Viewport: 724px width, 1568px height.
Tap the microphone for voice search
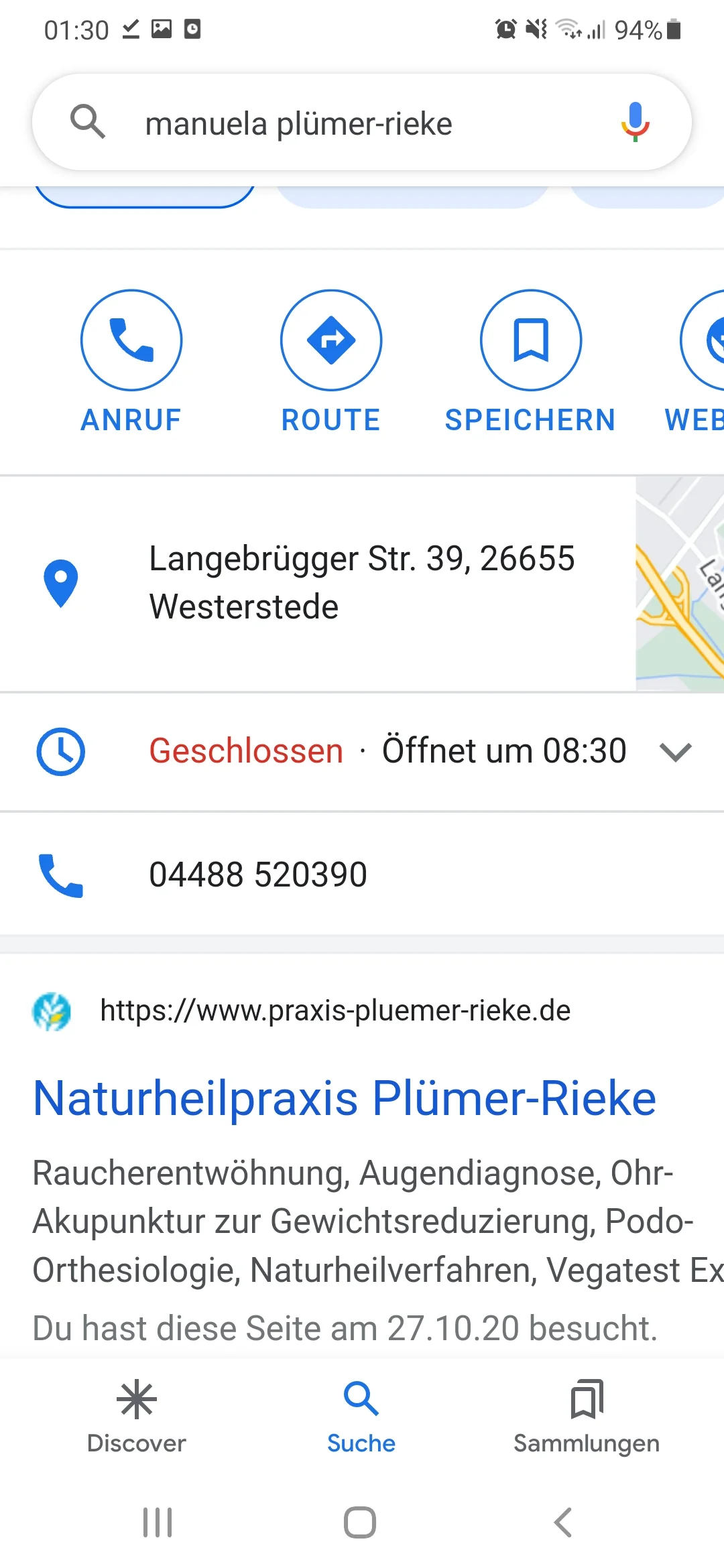coord(635,123)
